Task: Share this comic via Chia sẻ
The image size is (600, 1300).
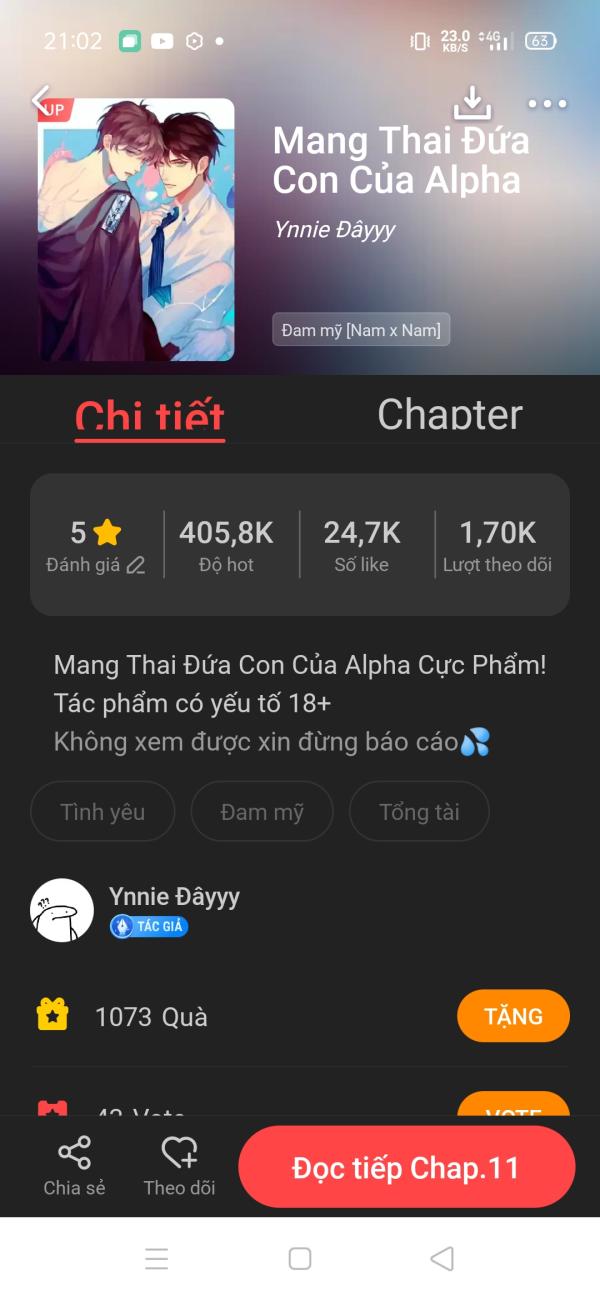Action: [74, 1166]
